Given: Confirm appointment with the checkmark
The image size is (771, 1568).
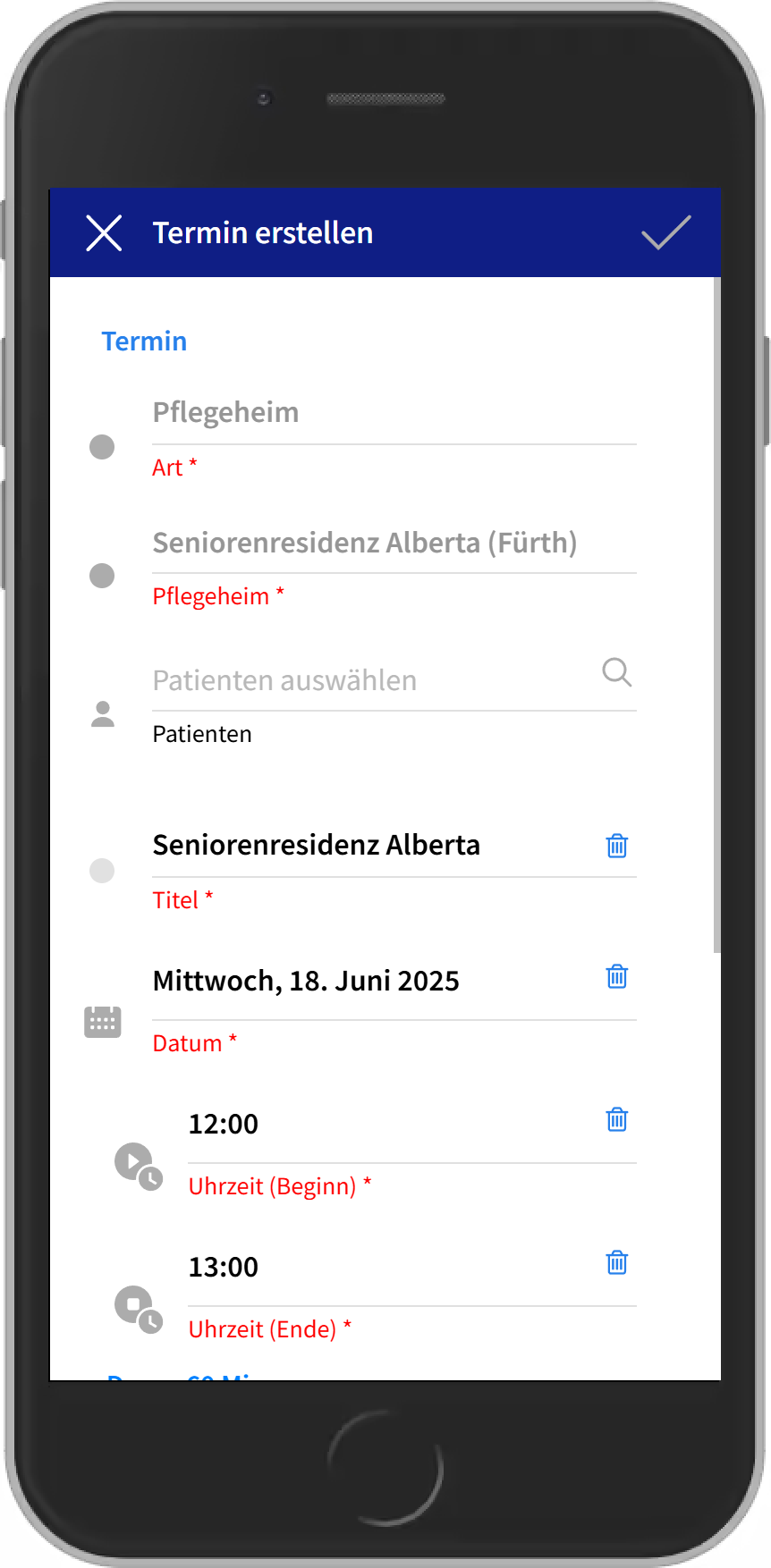Looking at the screenshot, I should tap(665, 233).
